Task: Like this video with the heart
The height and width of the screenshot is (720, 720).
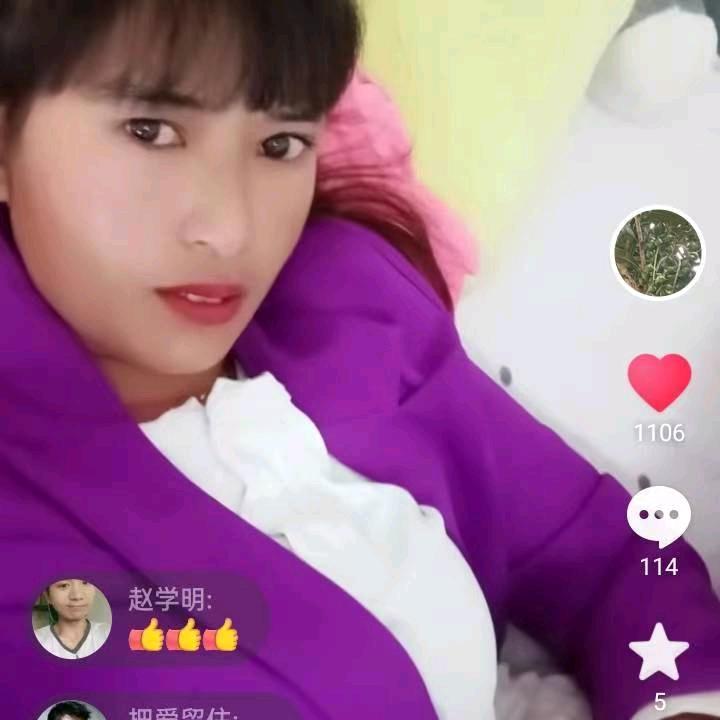Action: coord(659,382)
